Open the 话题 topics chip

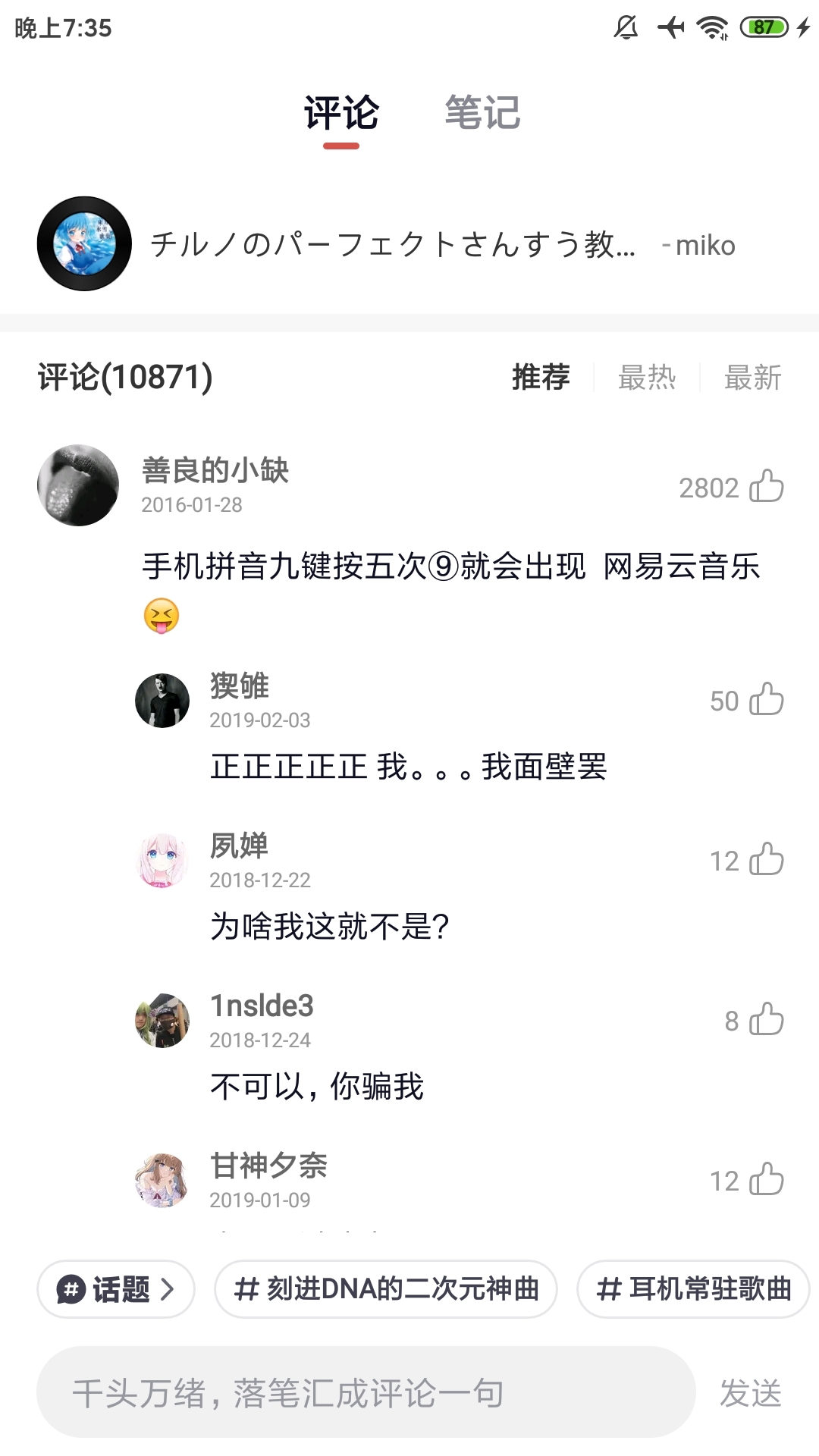click(116, 1288)
